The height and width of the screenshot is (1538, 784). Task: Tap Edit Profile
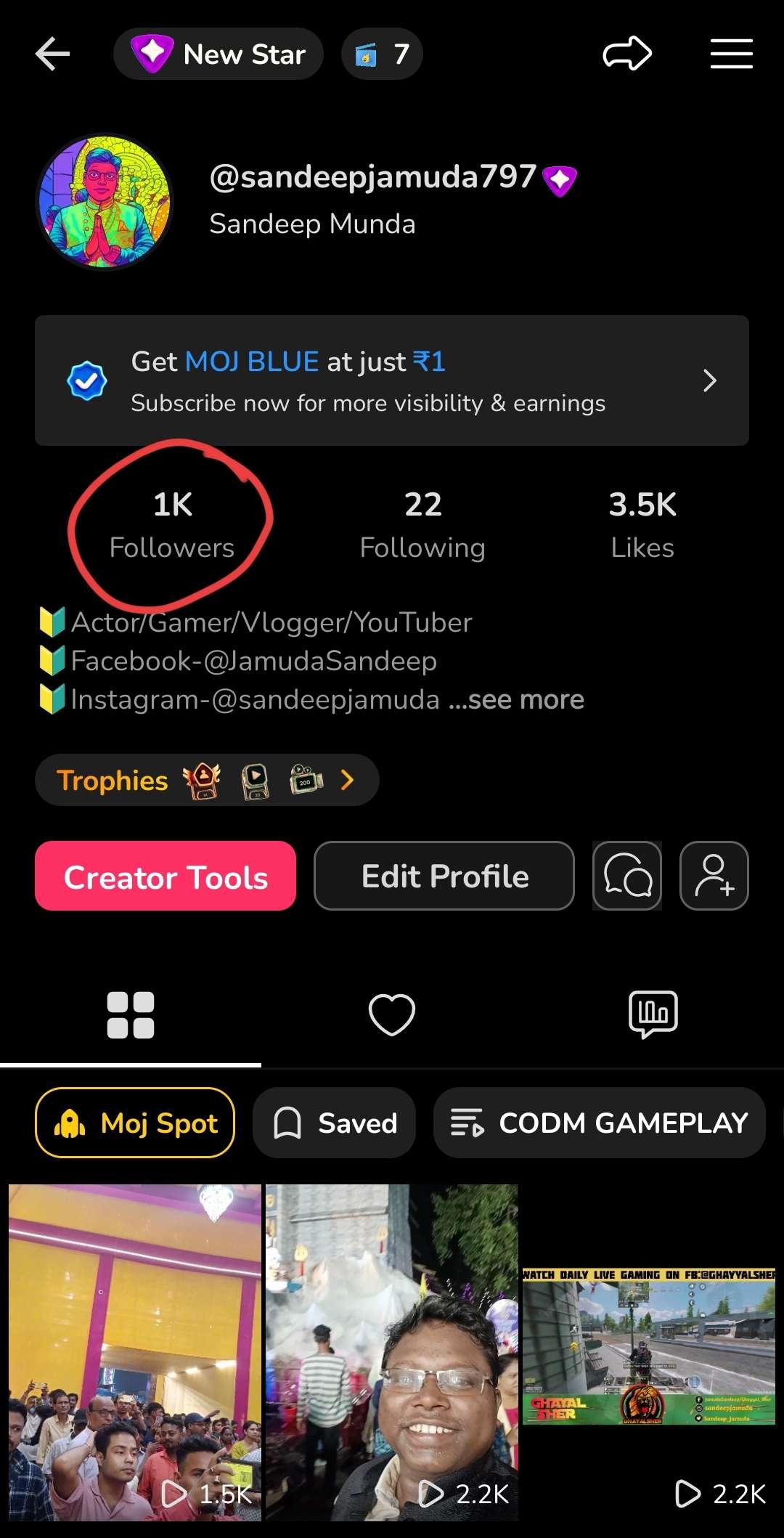click(444, 876)
